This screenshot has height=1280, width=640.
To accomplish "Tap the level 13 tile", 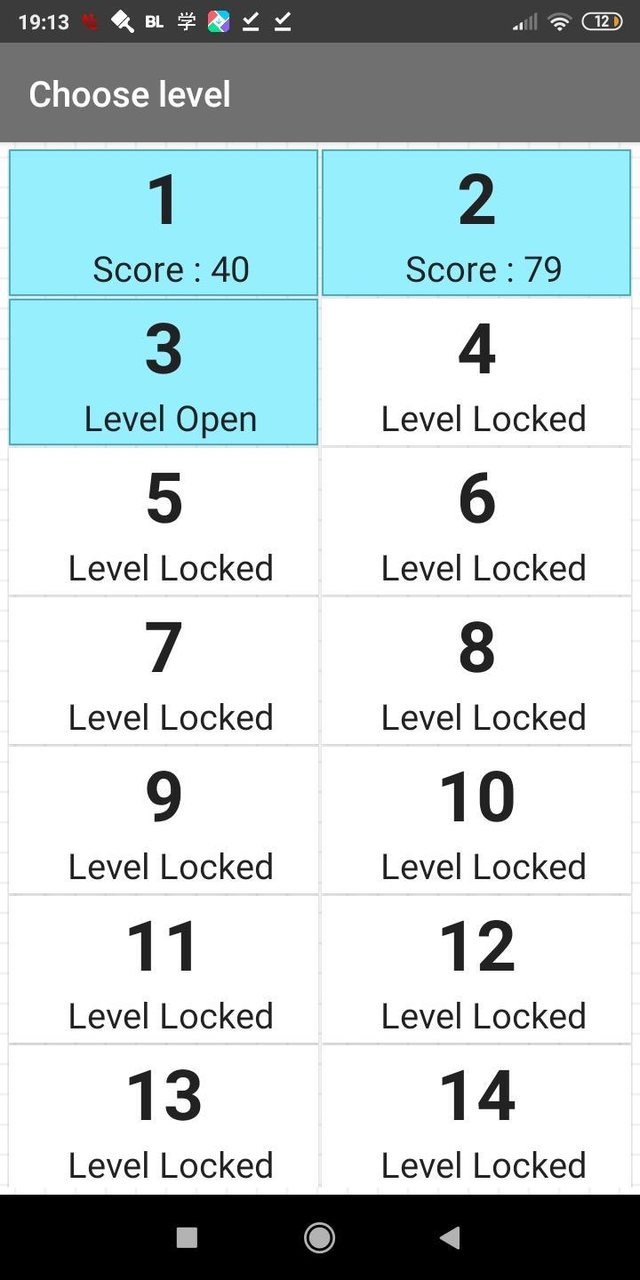I will 163,1117.
